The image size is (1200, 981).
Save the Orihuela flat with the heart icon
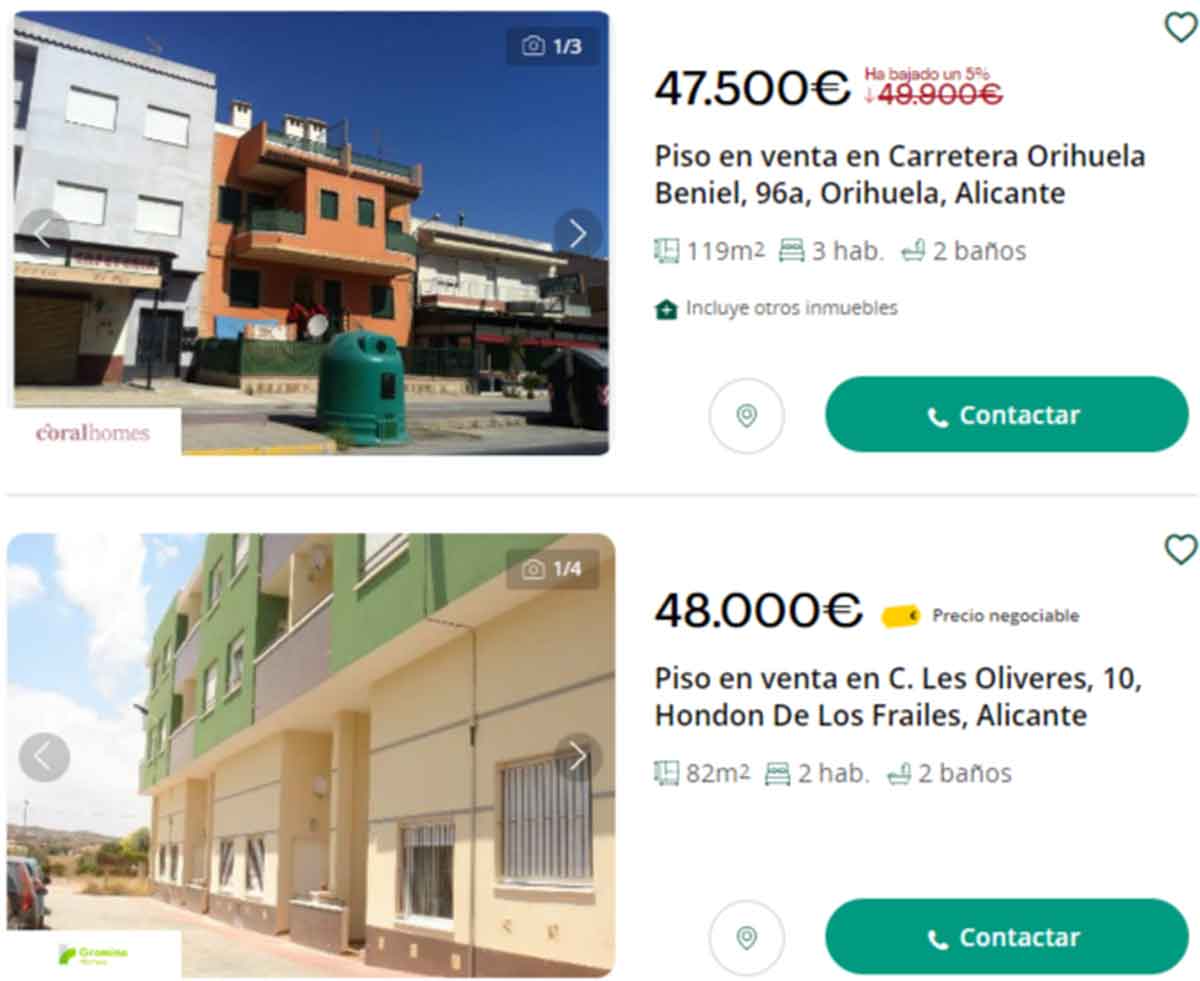coord(1181,27)
